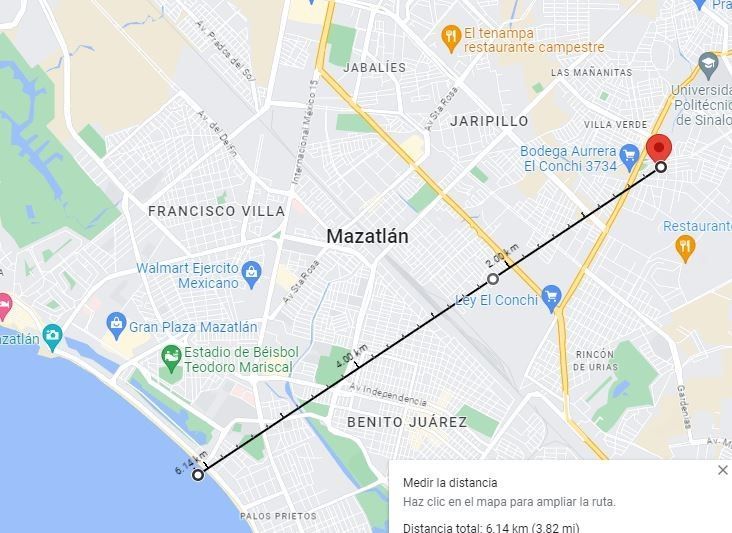Select the Ley El Conchi store pin

[x=551, y=299]
